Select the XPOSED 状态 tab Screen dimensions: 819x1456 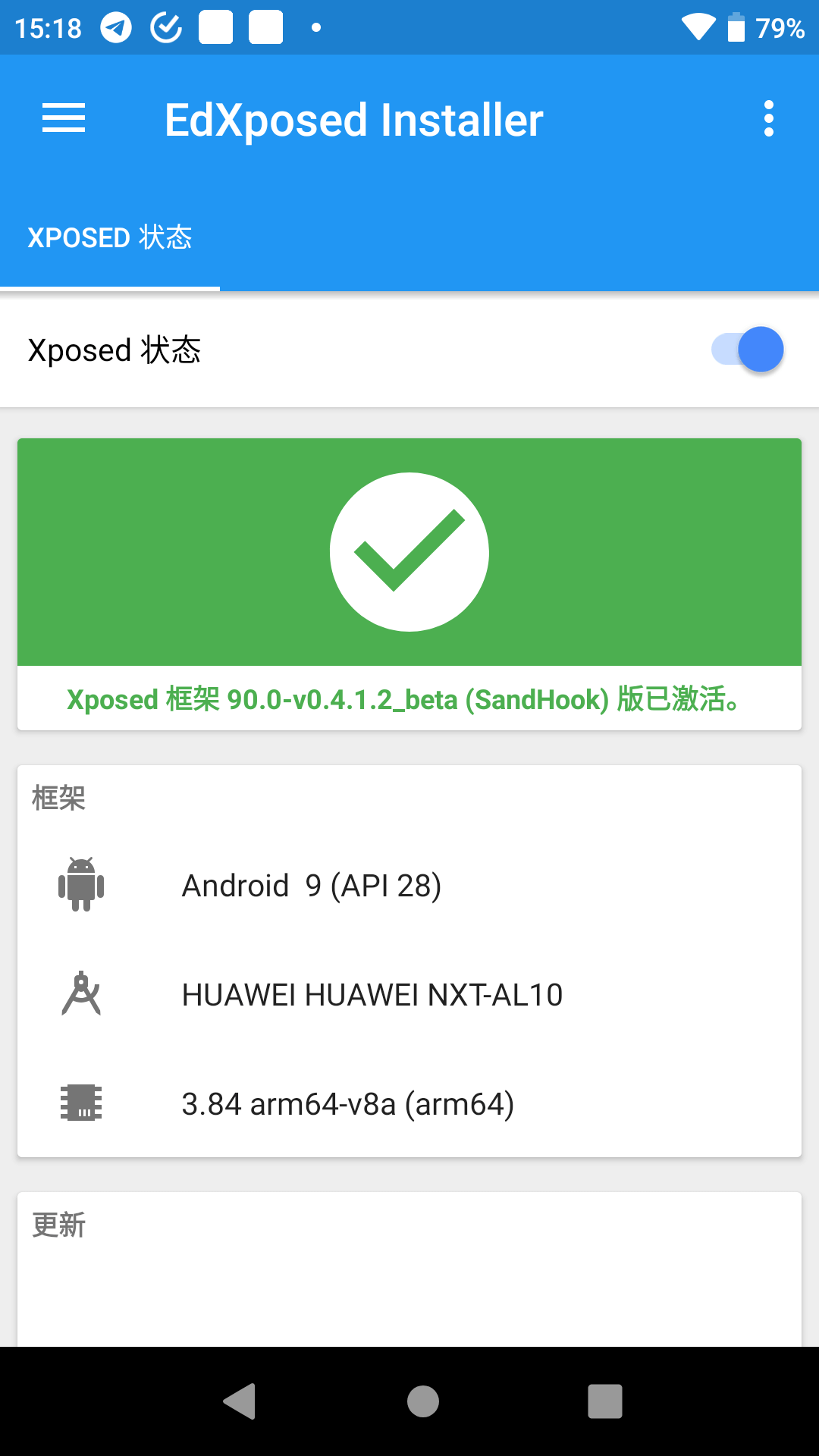[110, 238]
